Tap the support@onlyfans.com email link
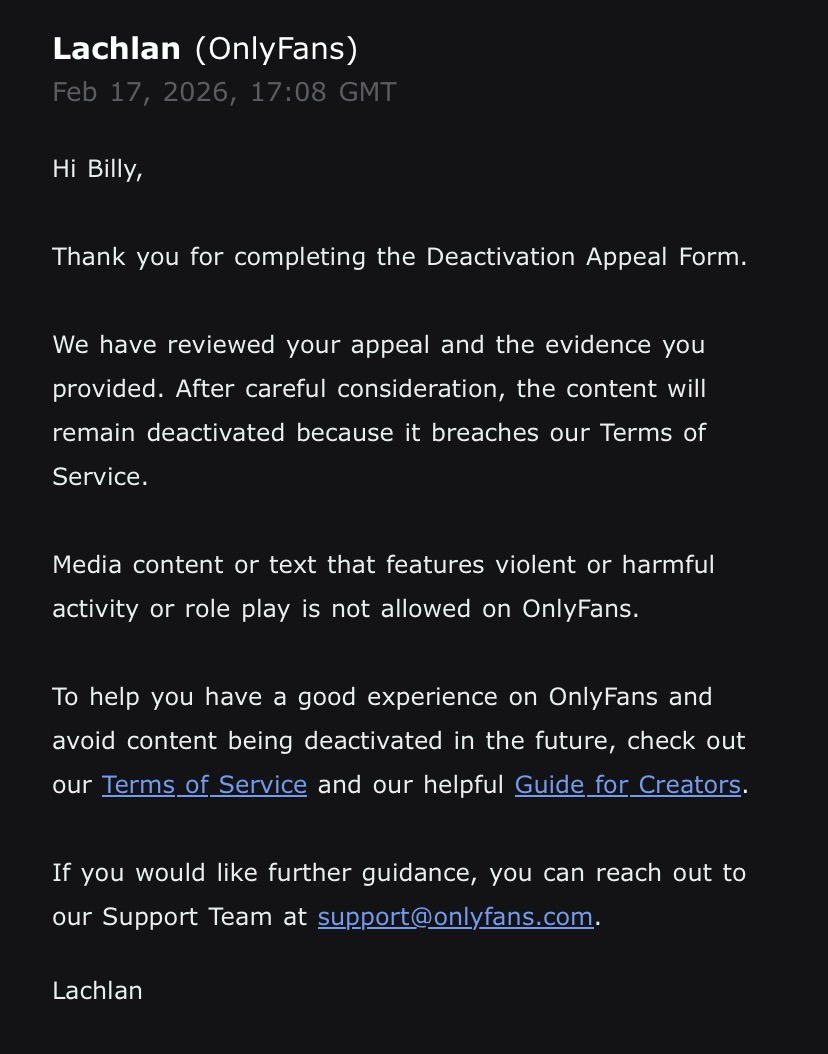Image resolution: width=828 pixels, height=1054 pixels. tap(455, 917)
